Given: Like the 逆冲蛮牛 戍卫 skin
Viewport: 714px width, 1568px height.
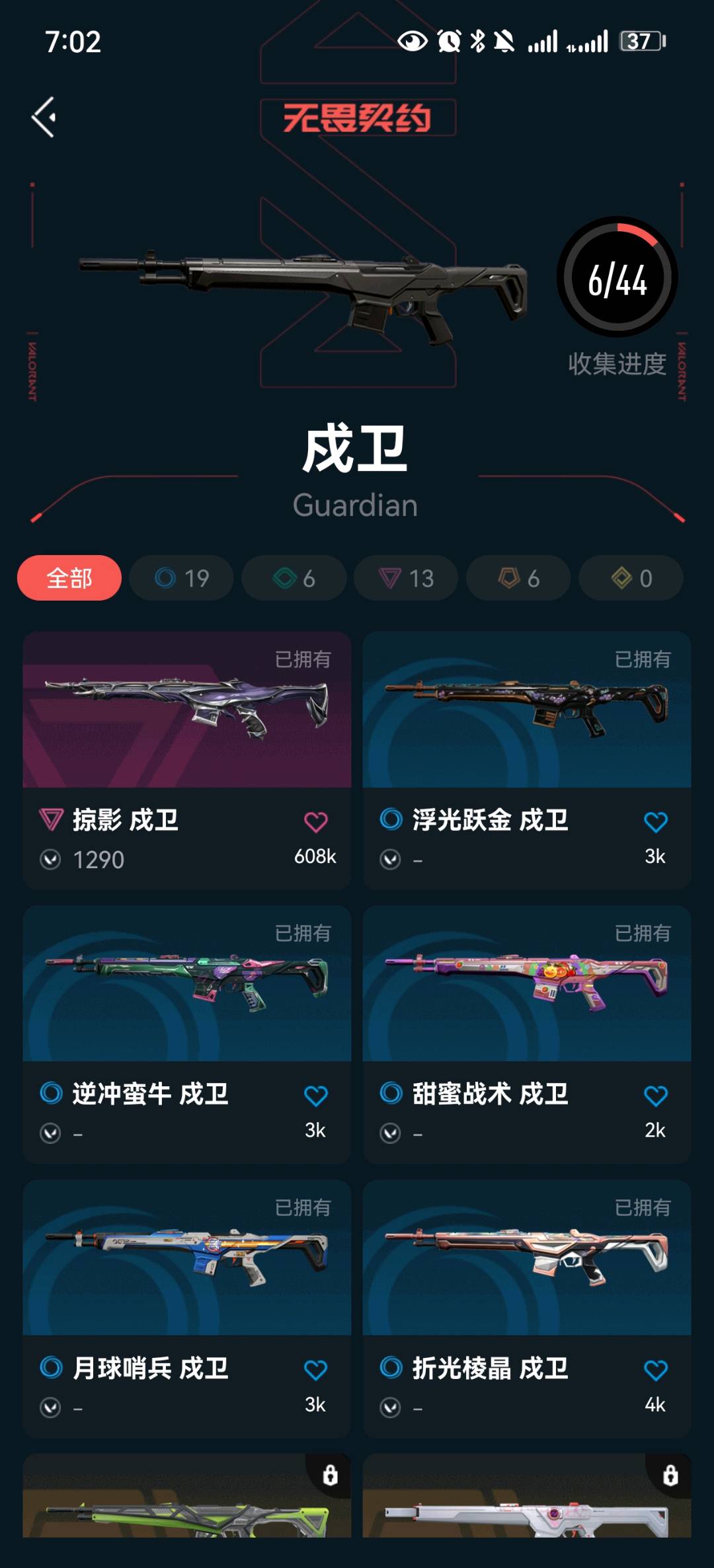Looking at the screenshot, I should coord(316,1096).
